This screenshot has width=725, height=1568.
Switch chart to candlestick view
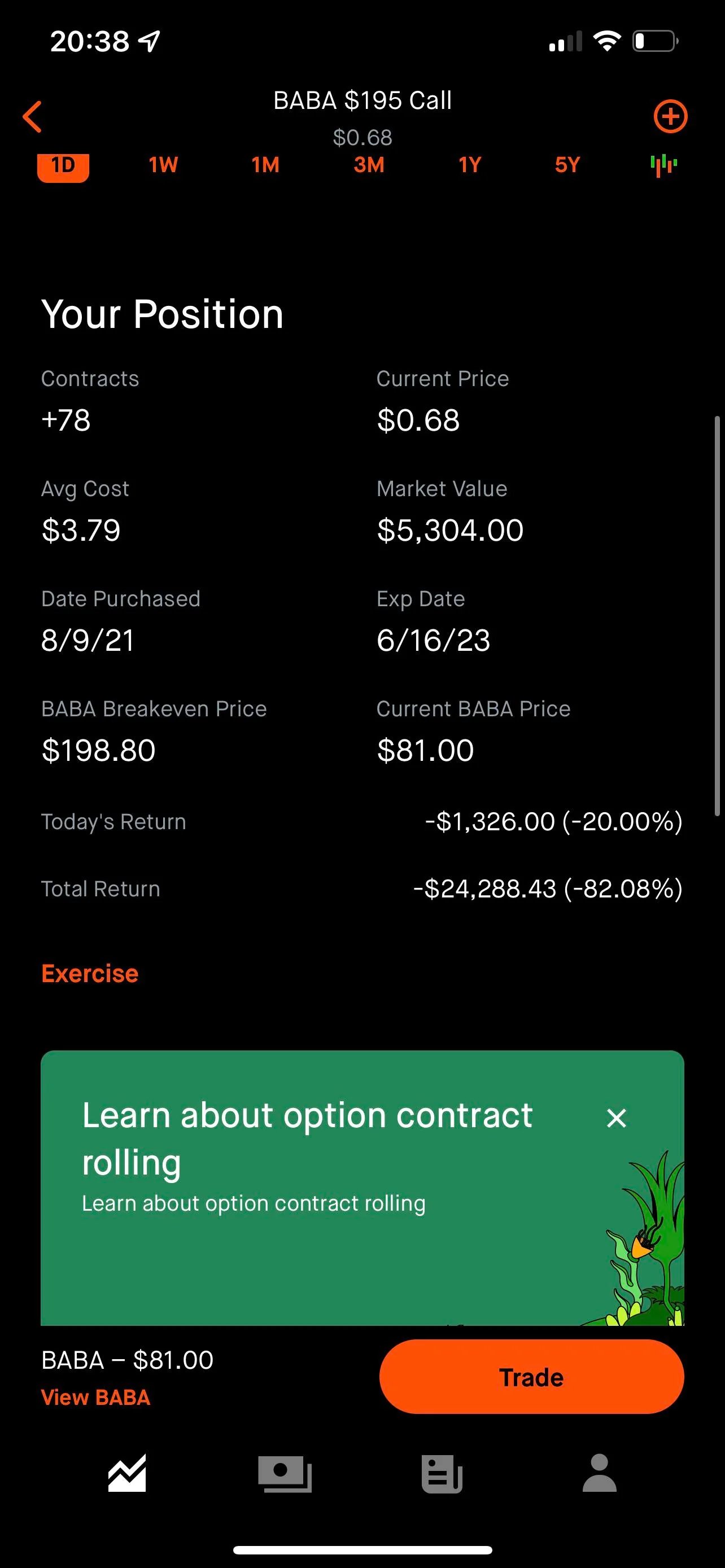[663, 164]
